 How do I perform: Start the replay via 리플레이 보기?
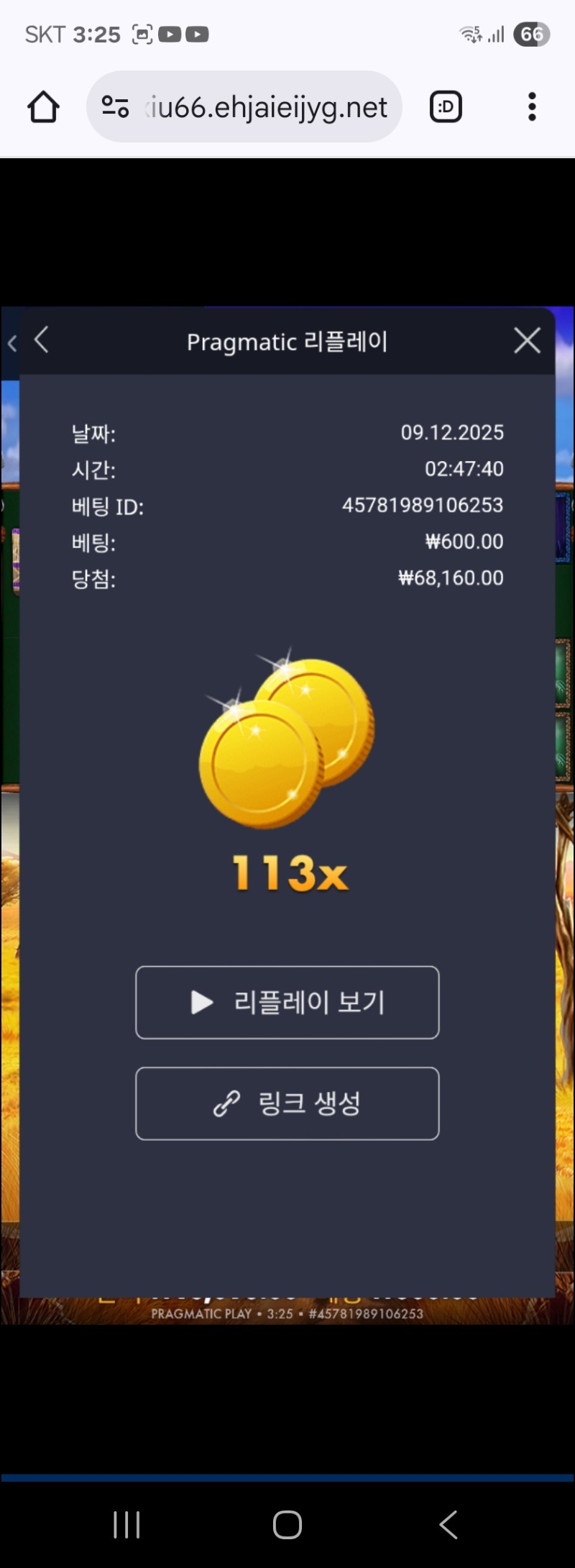coord(287,1003)
